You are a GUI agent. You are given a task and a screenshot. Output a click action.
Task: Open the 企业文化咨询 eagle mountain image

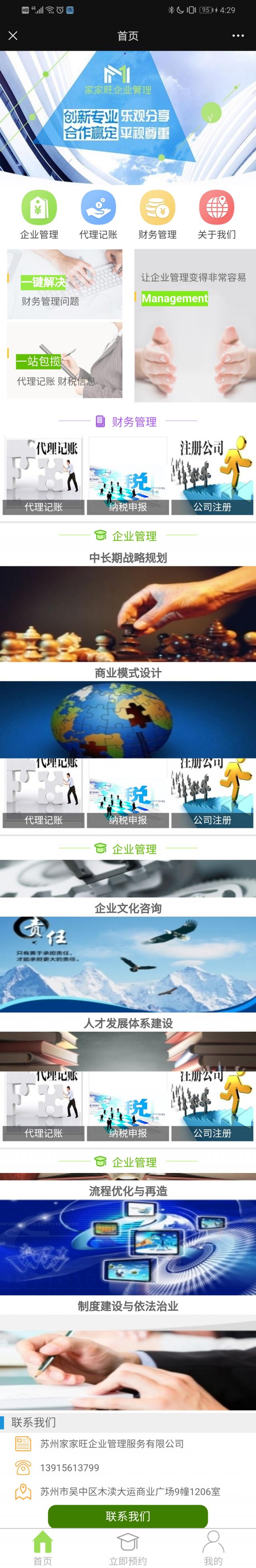point(128,964)
